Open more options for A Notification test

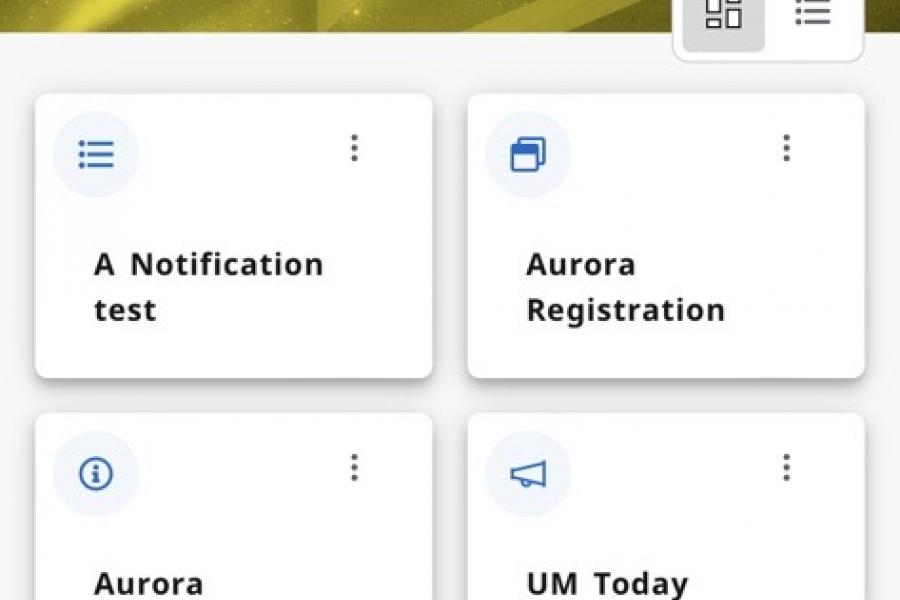pyautogui.click(x=354, y=148)
